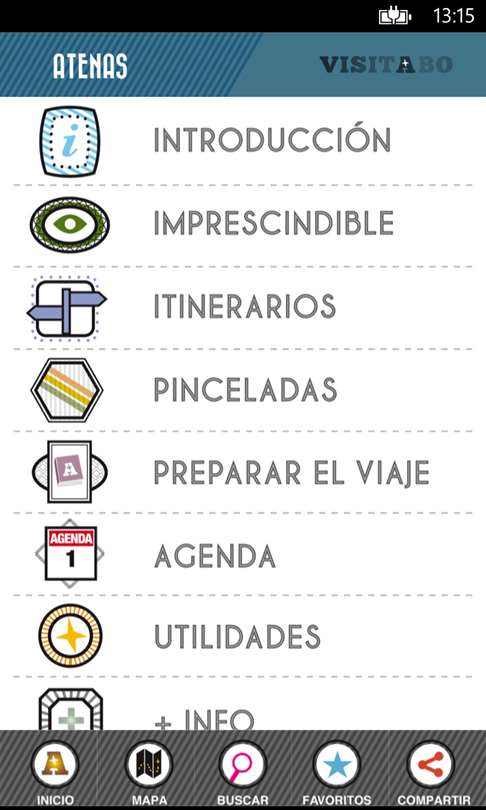The height and width of the screenshot is (810, 486).
Task: Open the Itinerarios section
Action: (243, 307)
